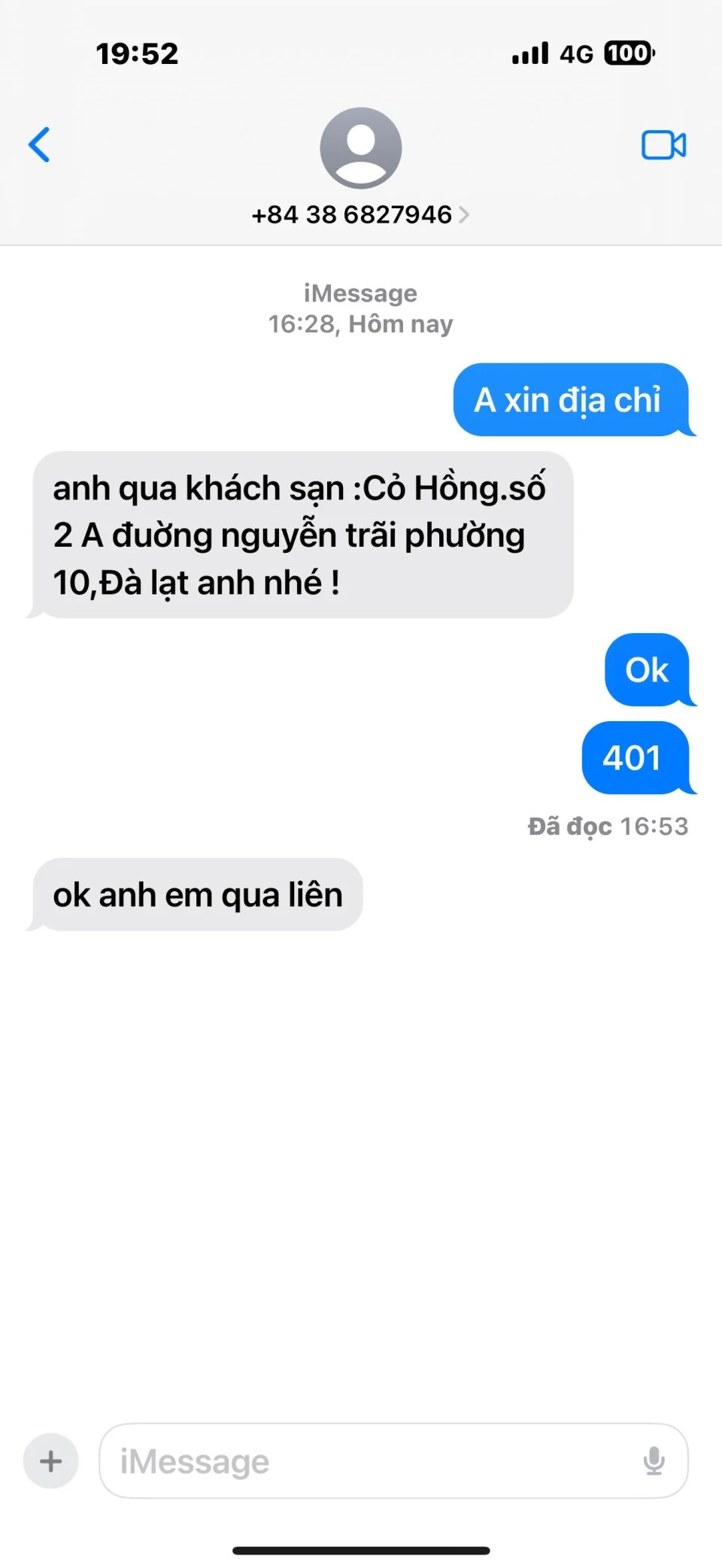Open the plus attachments menu
Screen dimensions: 722x1568
tap(51, 1461)
